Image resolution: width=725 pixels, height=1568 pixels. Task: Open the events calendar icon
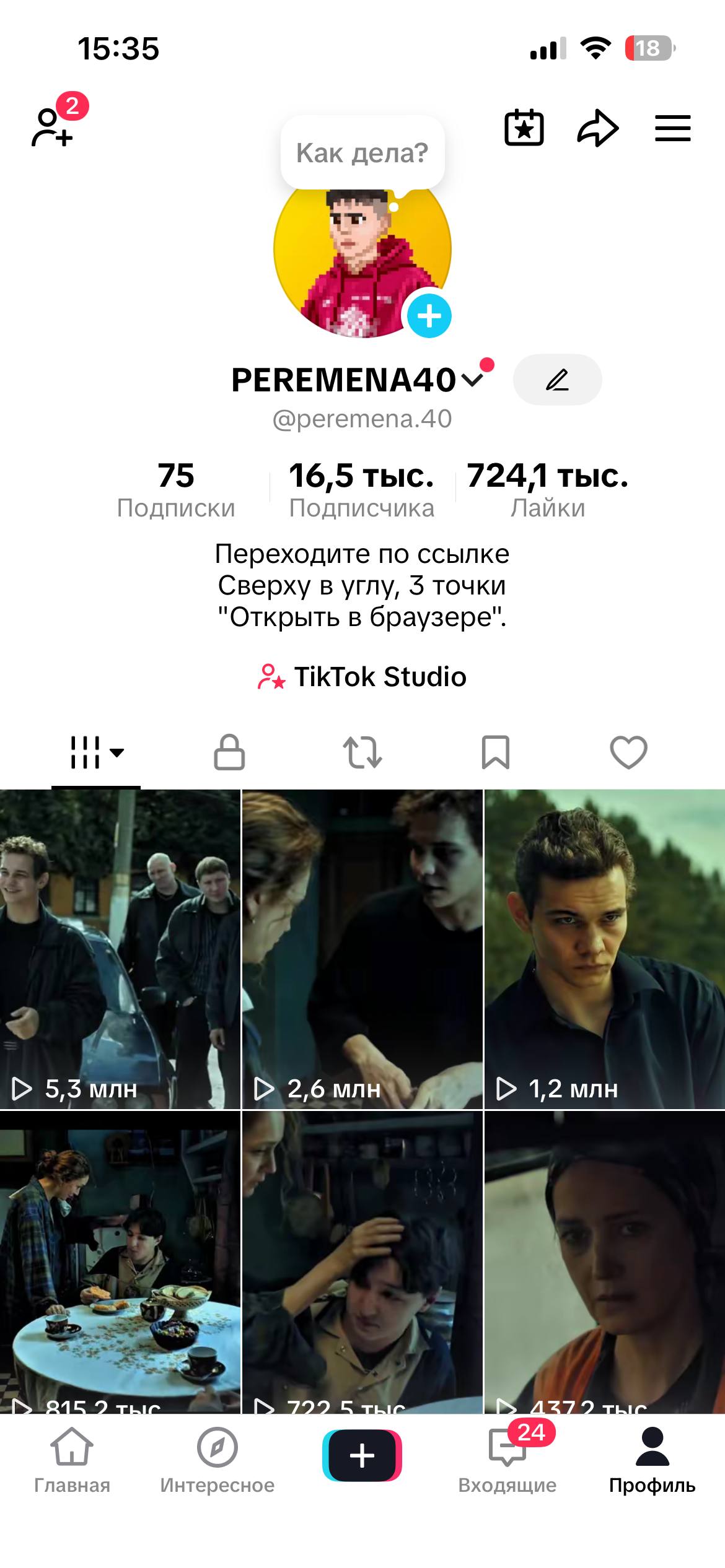click(524, 128)
